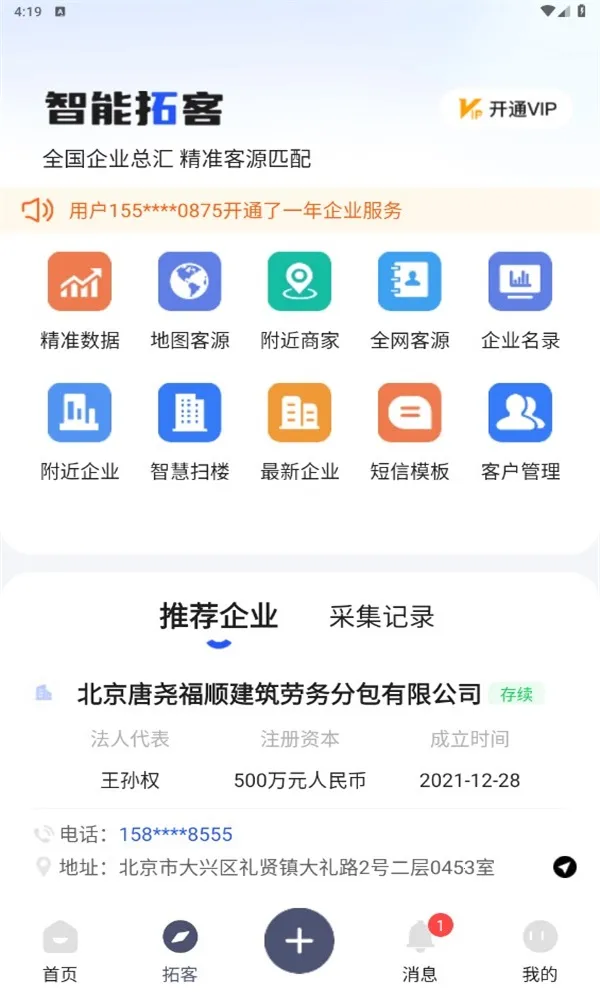Select the 推荐企业 tab

tap(218, 616)
